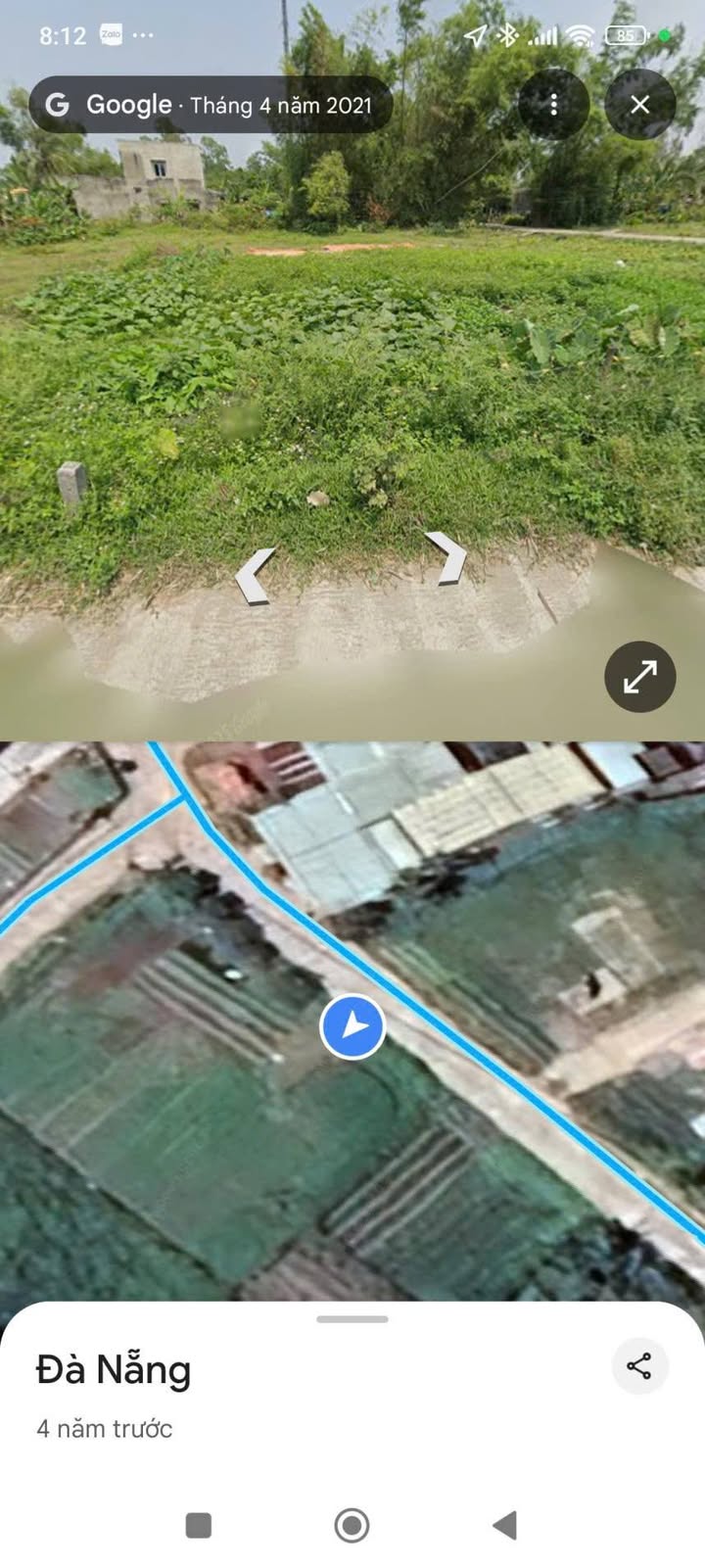The image size is (705, 1568).
Task: Tap the Google date chip Tháng 4 năm 2021
Action: pyautogui.click(x=211, y=105)
